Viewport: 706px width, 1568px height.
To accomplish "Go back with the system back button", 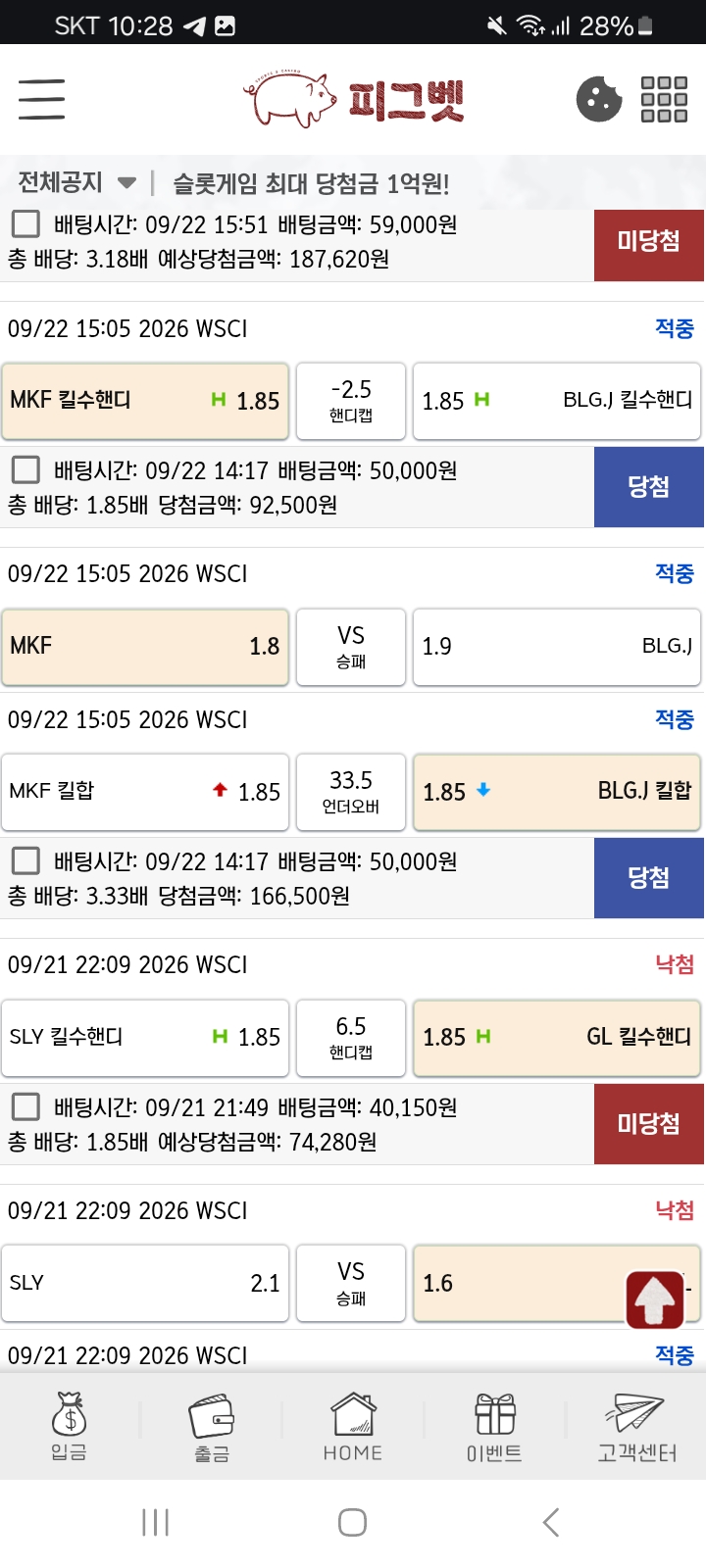I will point(551,1522).
